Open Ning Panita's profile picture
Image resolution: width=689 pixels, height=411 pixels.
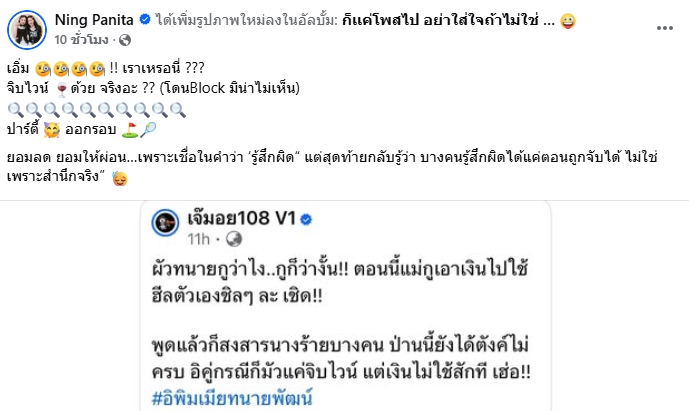coord(26,30)
